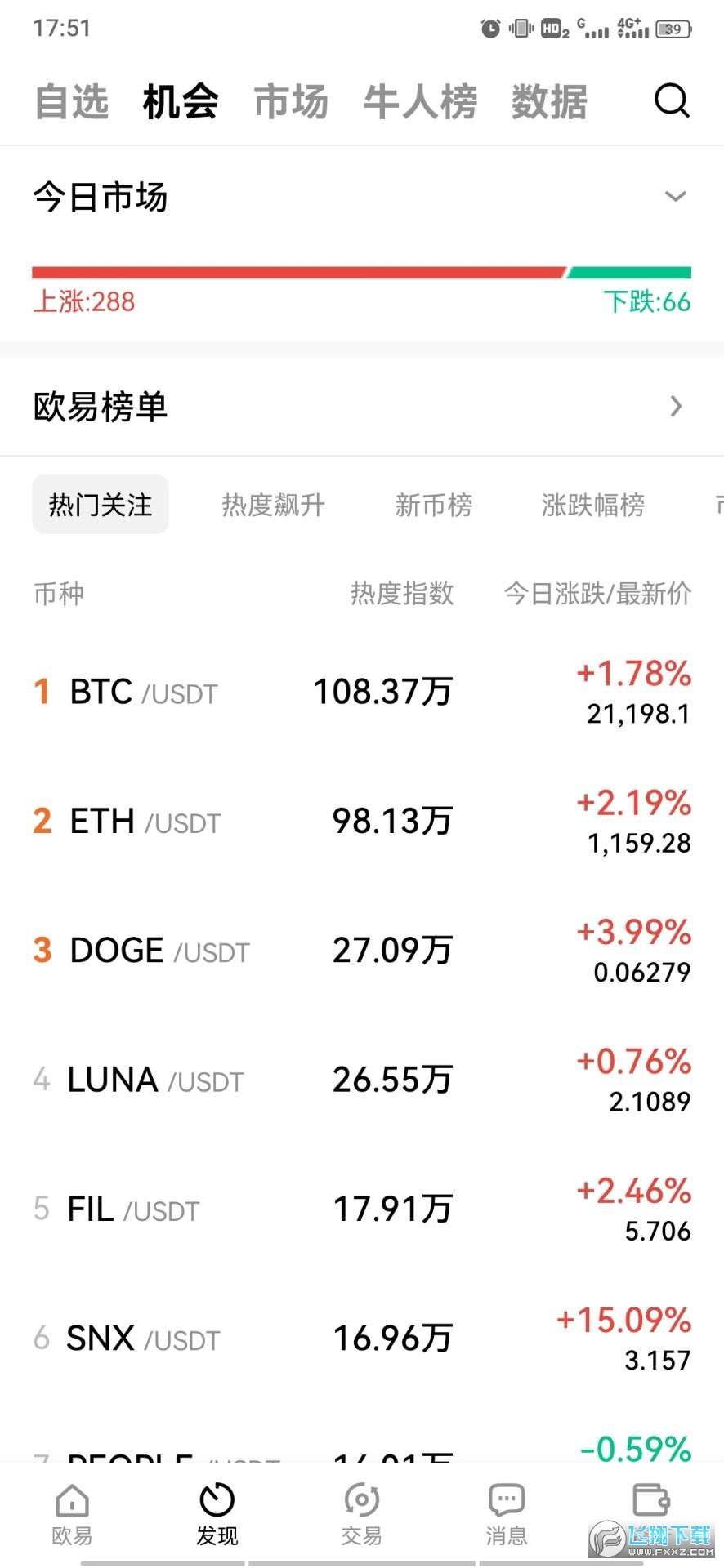This screenshot has height=1568, width=724.
Task: Switch to the 市场 top tab
Action: click(291, 103)
